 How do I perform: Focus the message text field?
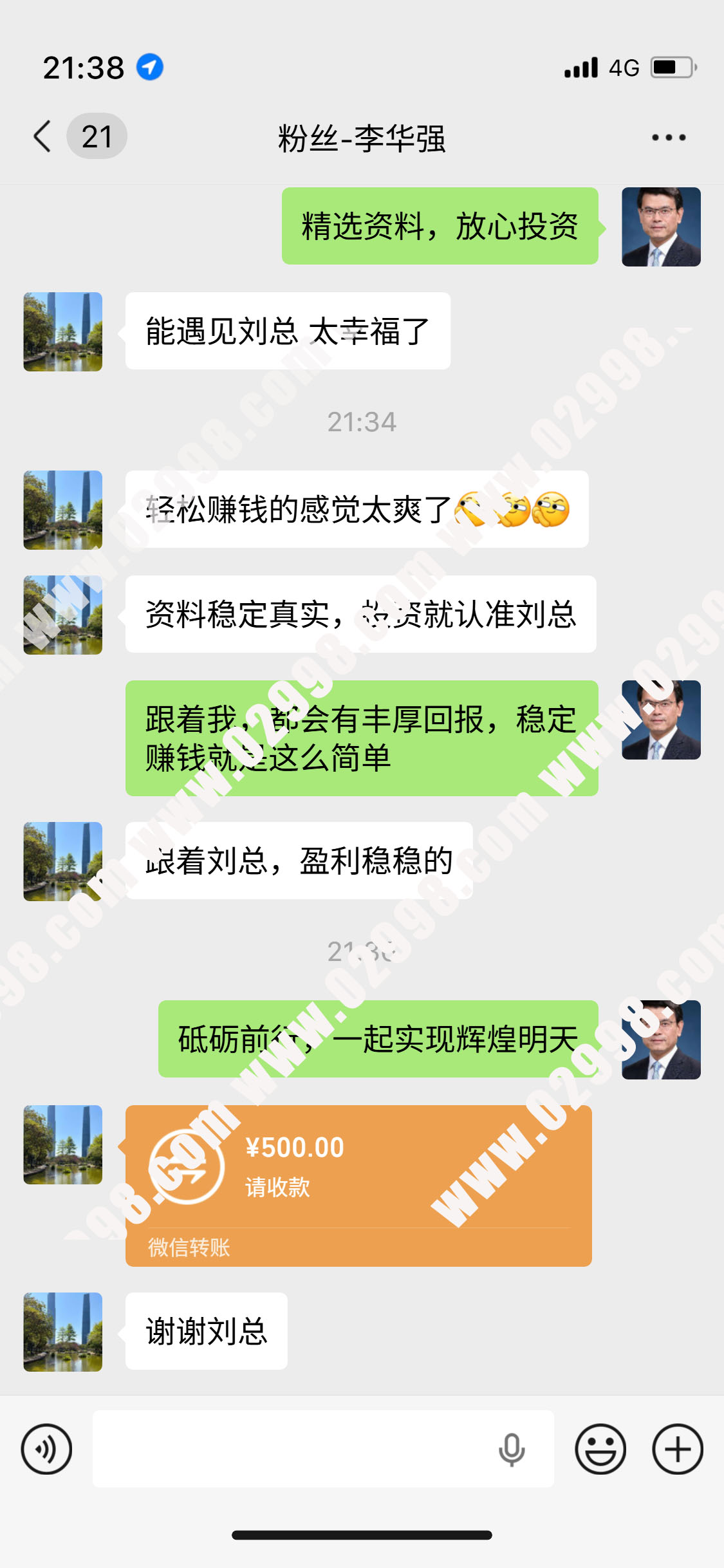coord(290,1449)
